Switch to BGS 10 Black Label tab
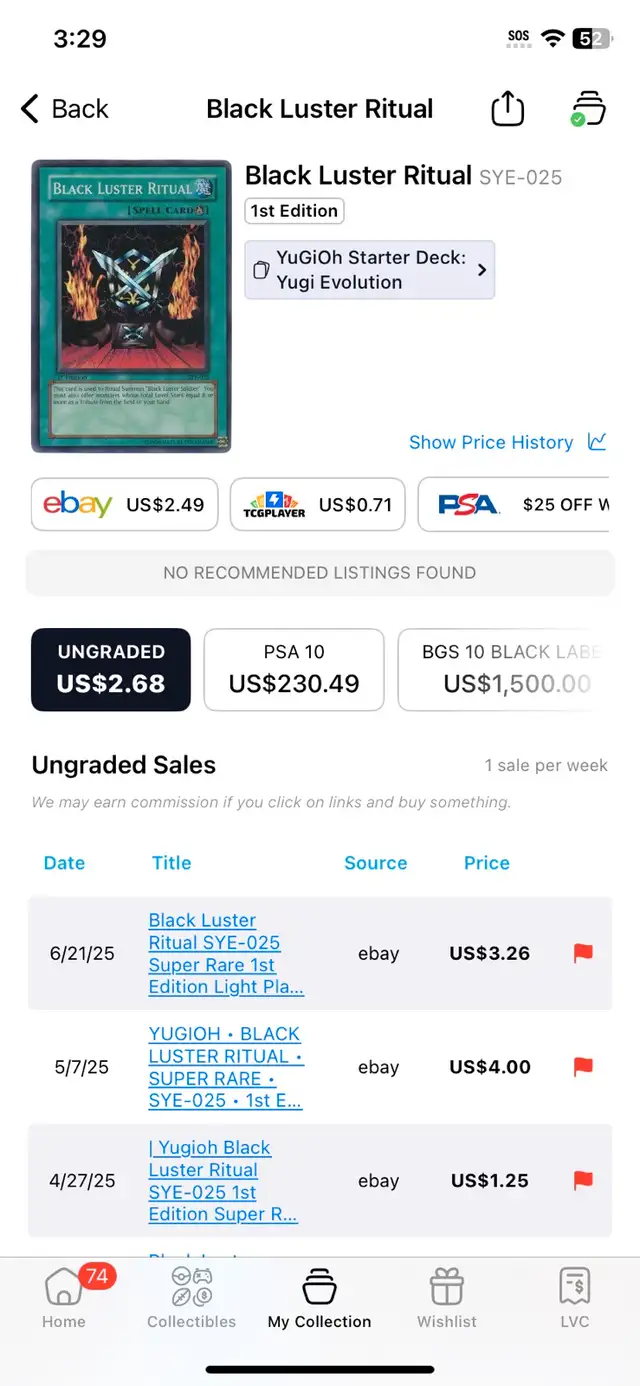 coord(504,669)
